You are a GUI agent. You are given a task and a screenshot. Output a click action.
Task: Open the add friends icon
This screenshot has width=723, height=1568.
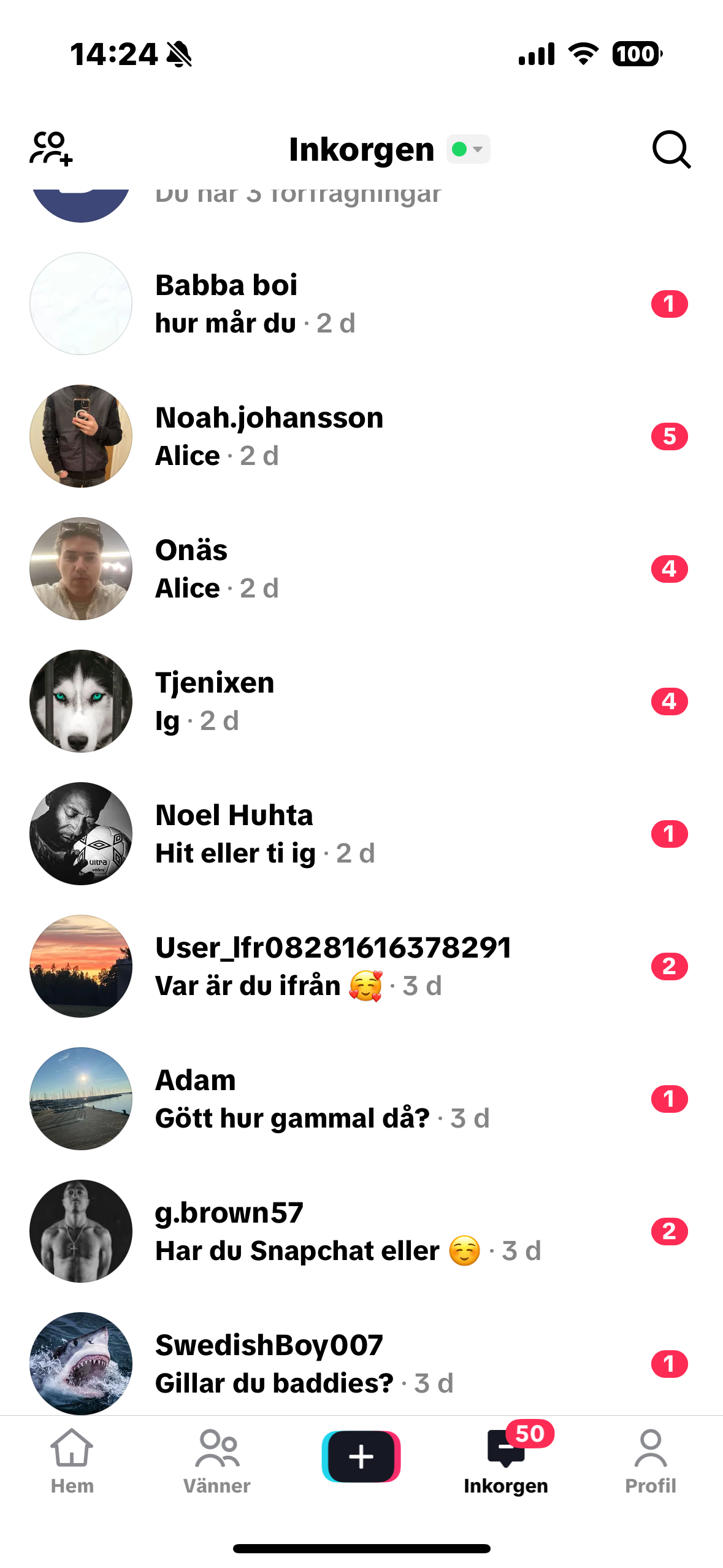point(51,148)
